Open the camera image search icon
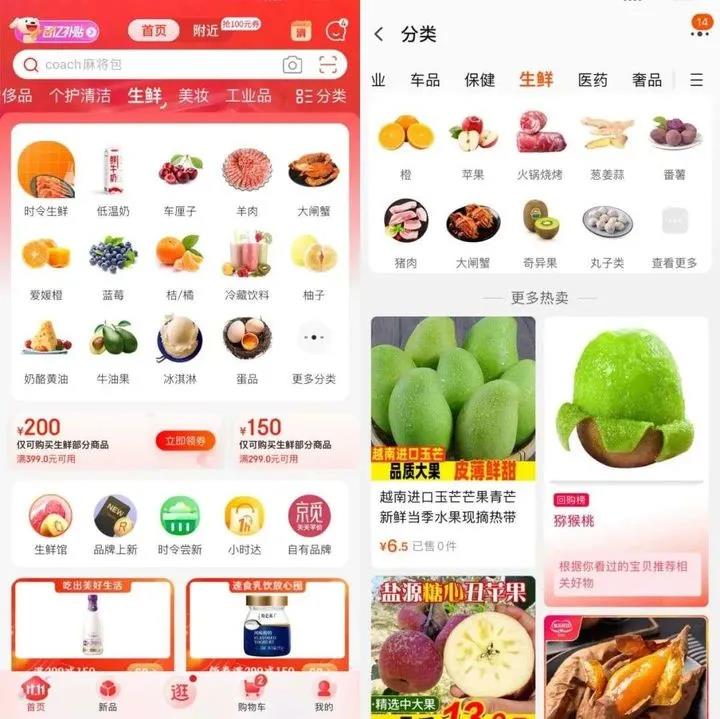The height and width of the screenshot is (719, 720). tap(292, 65)
